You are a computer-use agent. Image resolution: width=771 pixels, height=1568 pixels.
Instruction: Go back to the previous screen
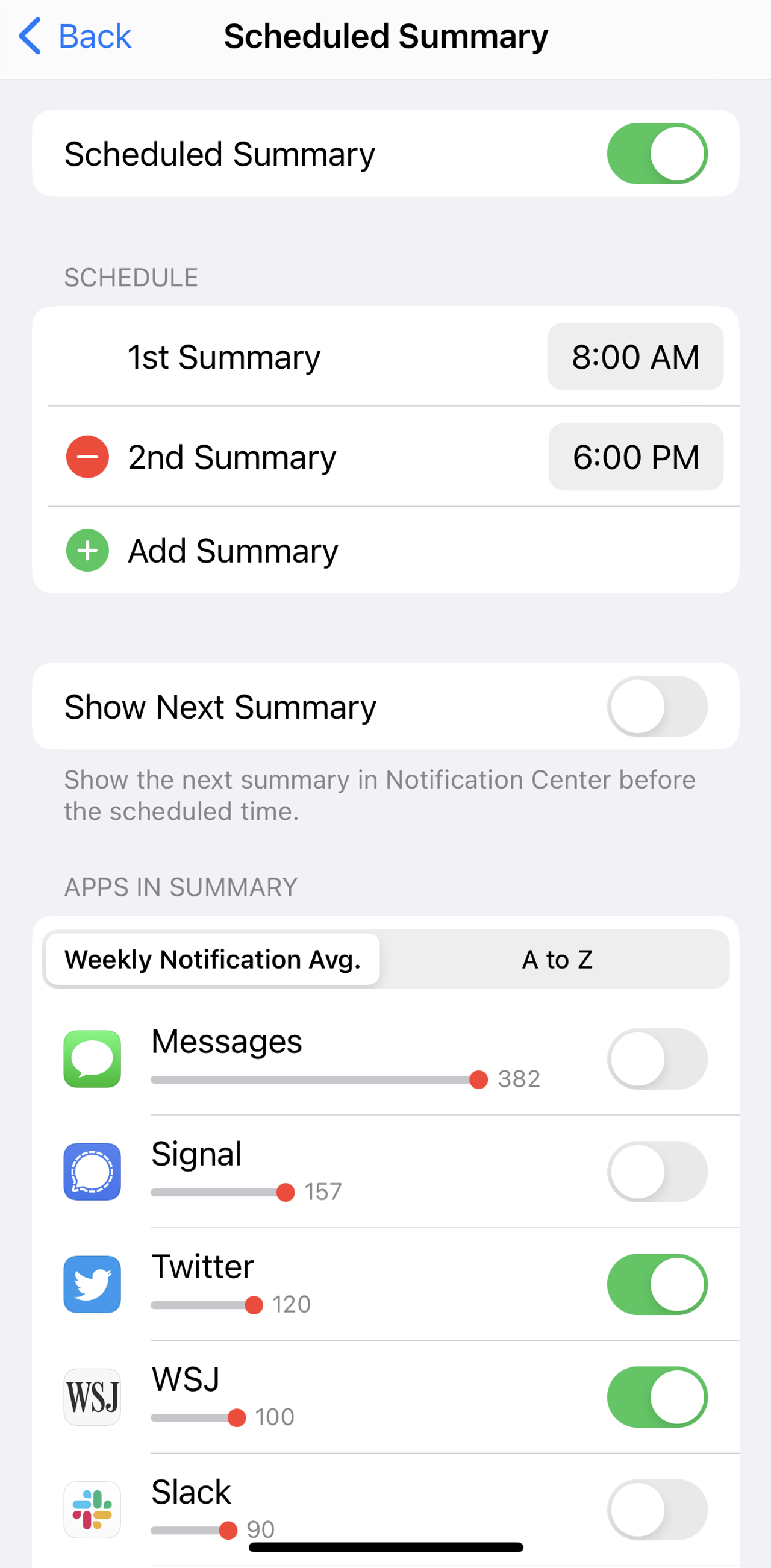coord(75,37)
